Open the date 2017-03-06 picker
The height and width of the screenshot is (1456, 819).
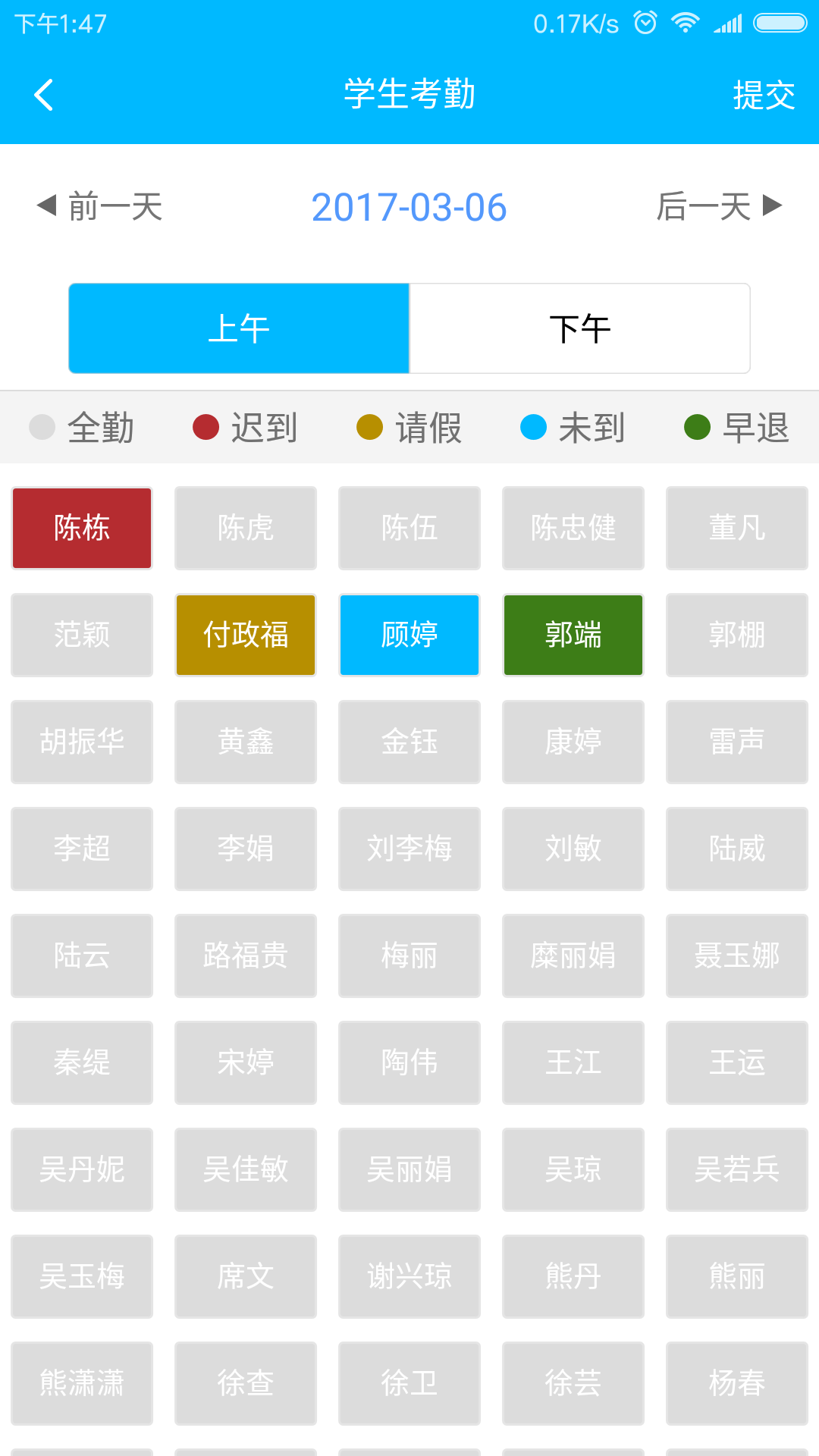[409, 207]
